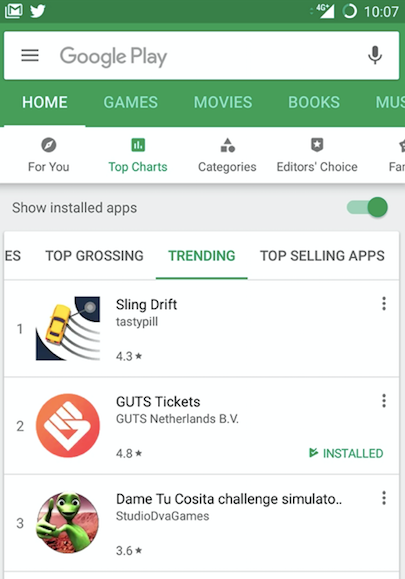
Task: Switch to the Top Grossing chart
Action: (94, 256)
